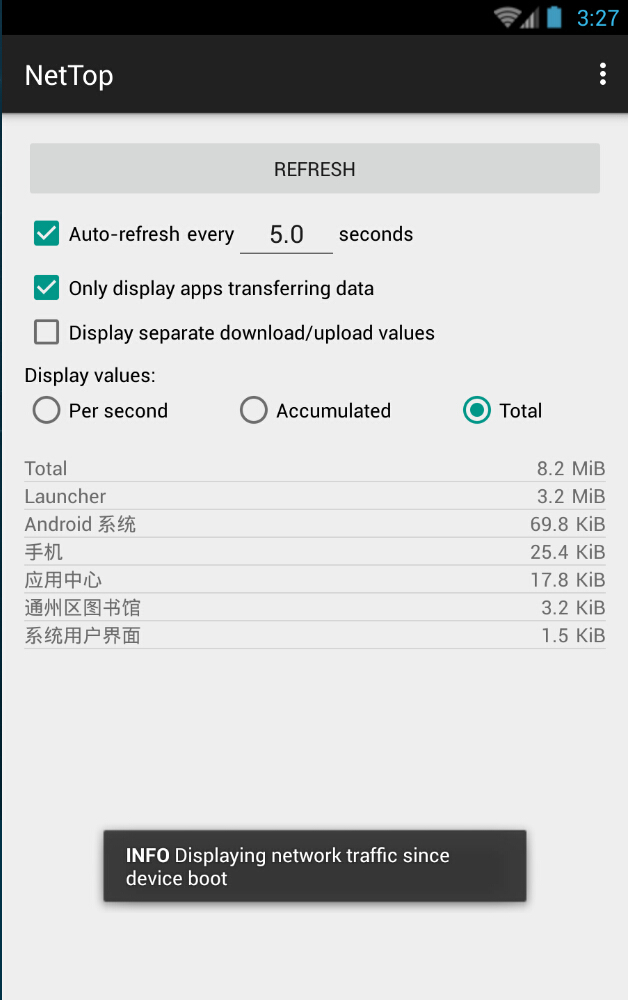
Task: Disable the Auto-refresh checkbox
Action: [x=47, y=234]
